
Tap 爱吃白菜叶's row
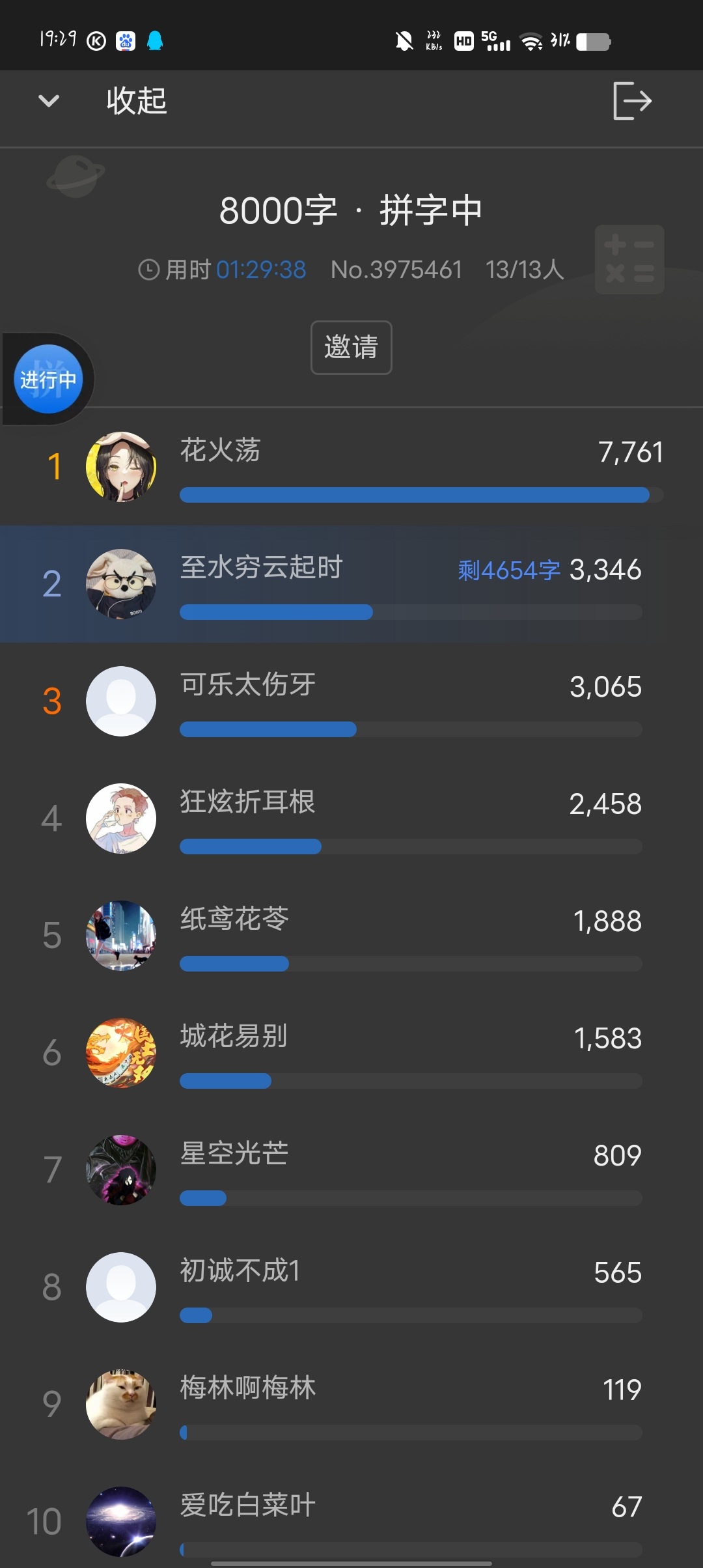click(351, 1520)
